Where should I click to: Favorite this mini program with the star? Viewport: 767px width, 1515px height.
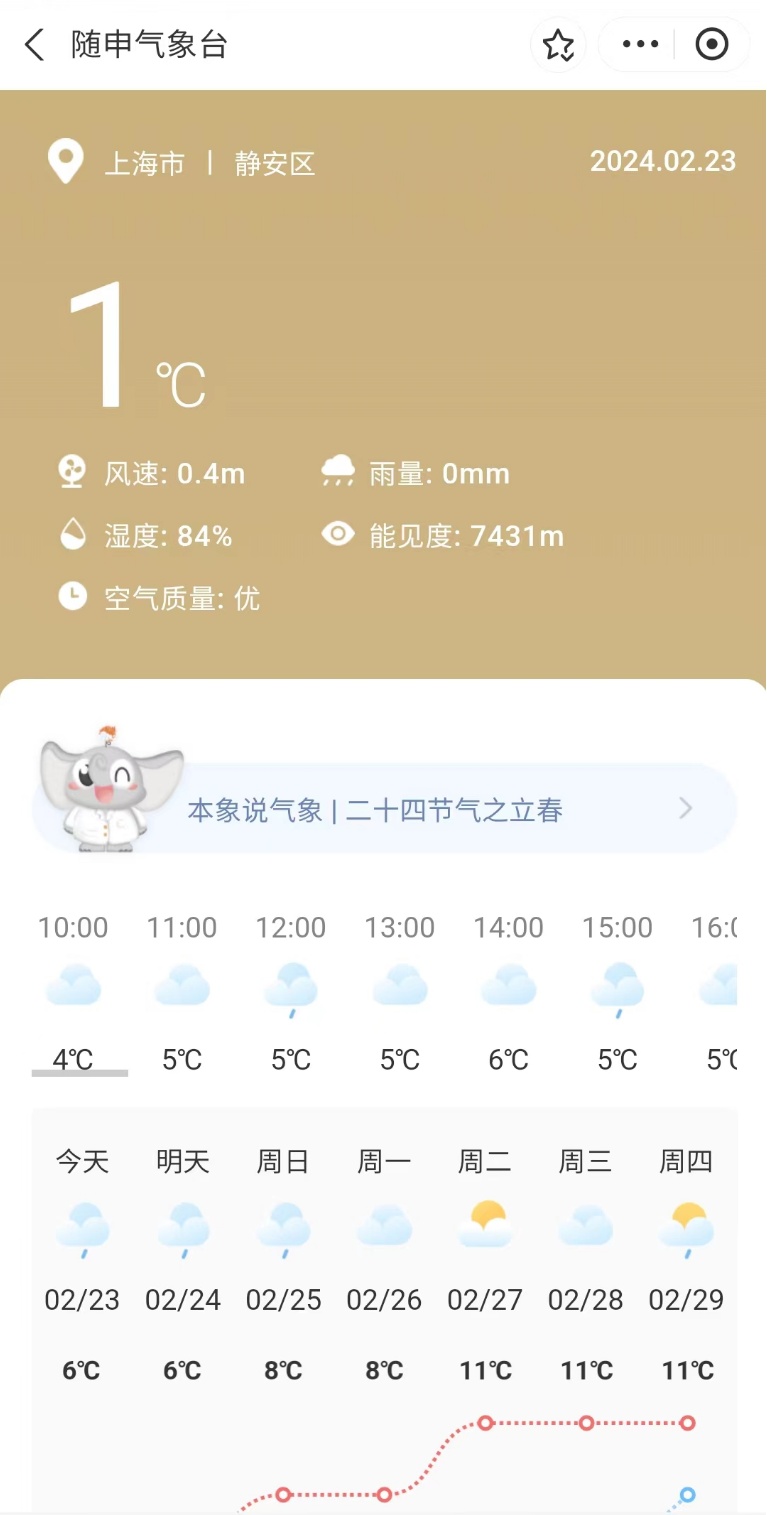pos(558,45)
